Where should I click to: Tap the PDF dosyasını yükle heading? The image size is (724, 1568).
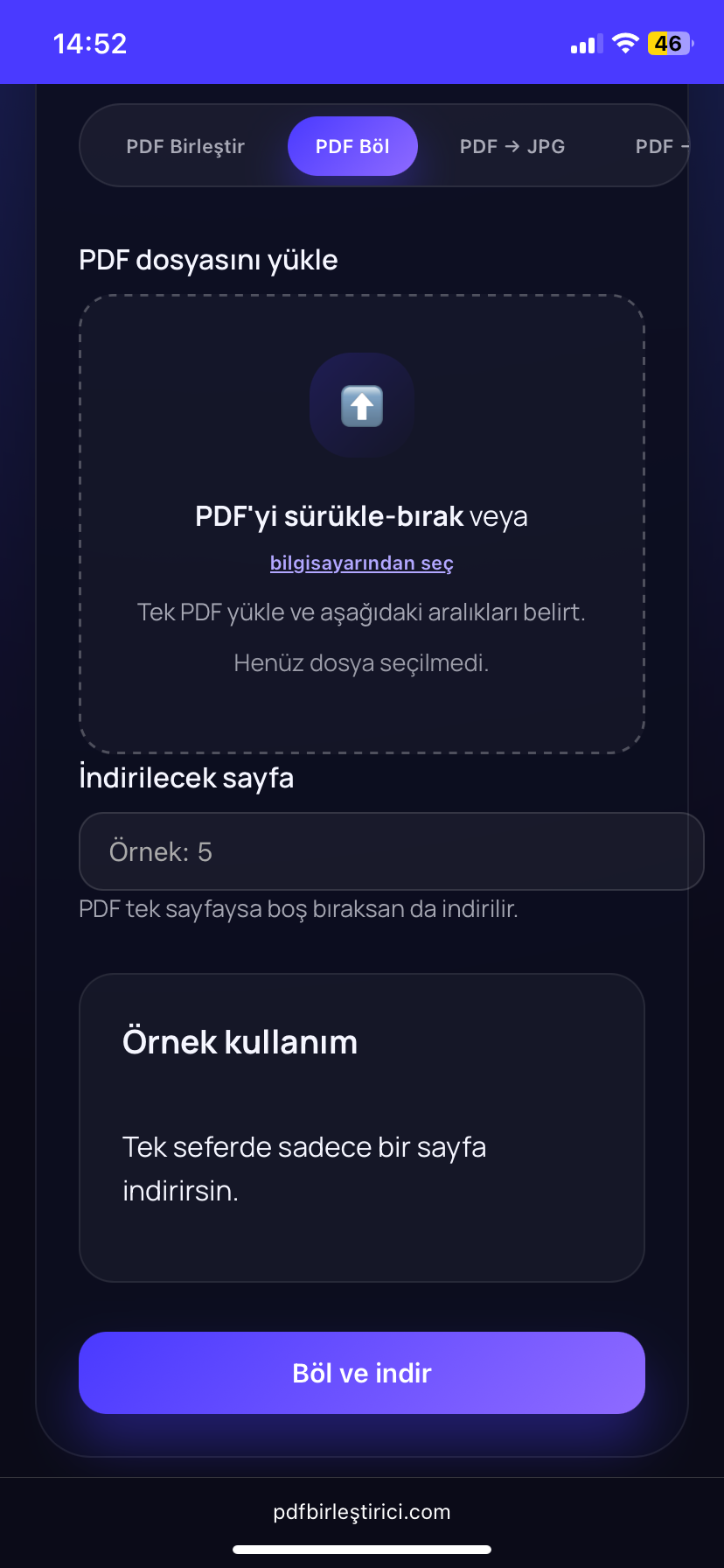(x=207, y=260)
